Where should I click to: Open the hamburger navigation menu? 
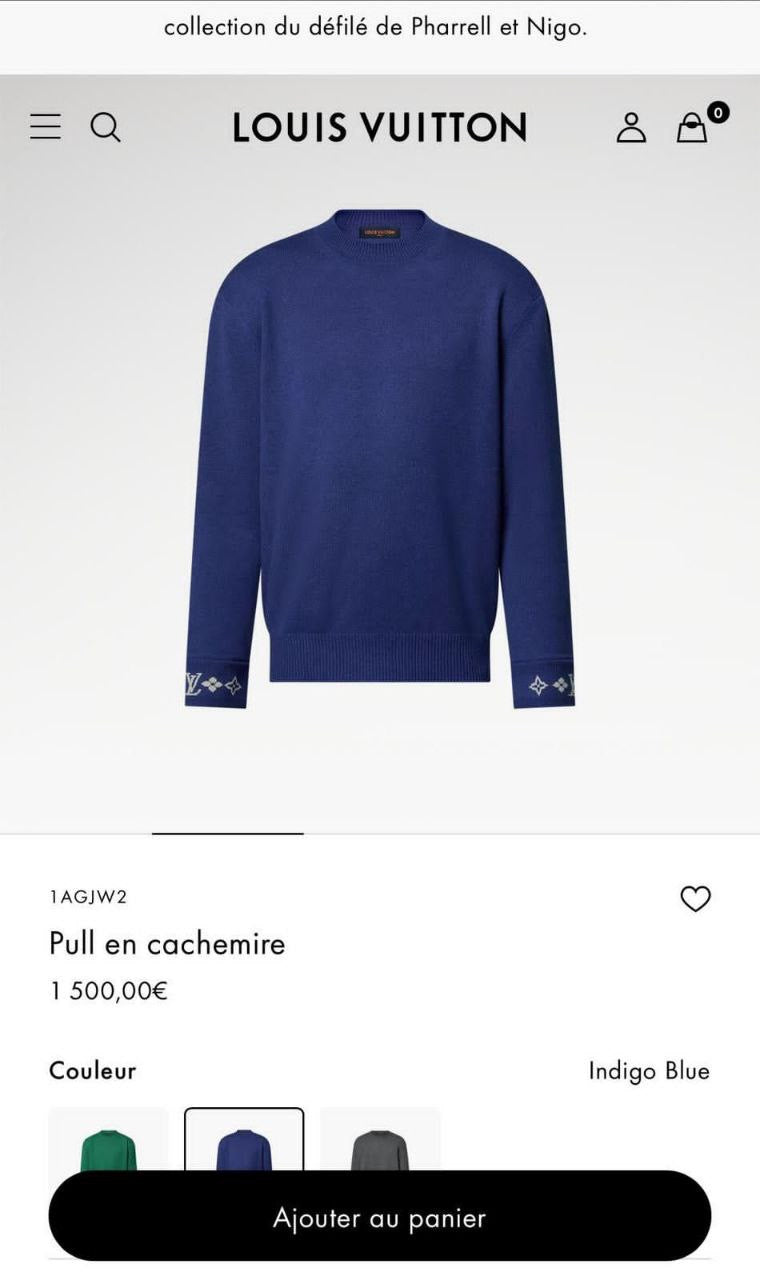pyautogui.click(x=44, y=127)
